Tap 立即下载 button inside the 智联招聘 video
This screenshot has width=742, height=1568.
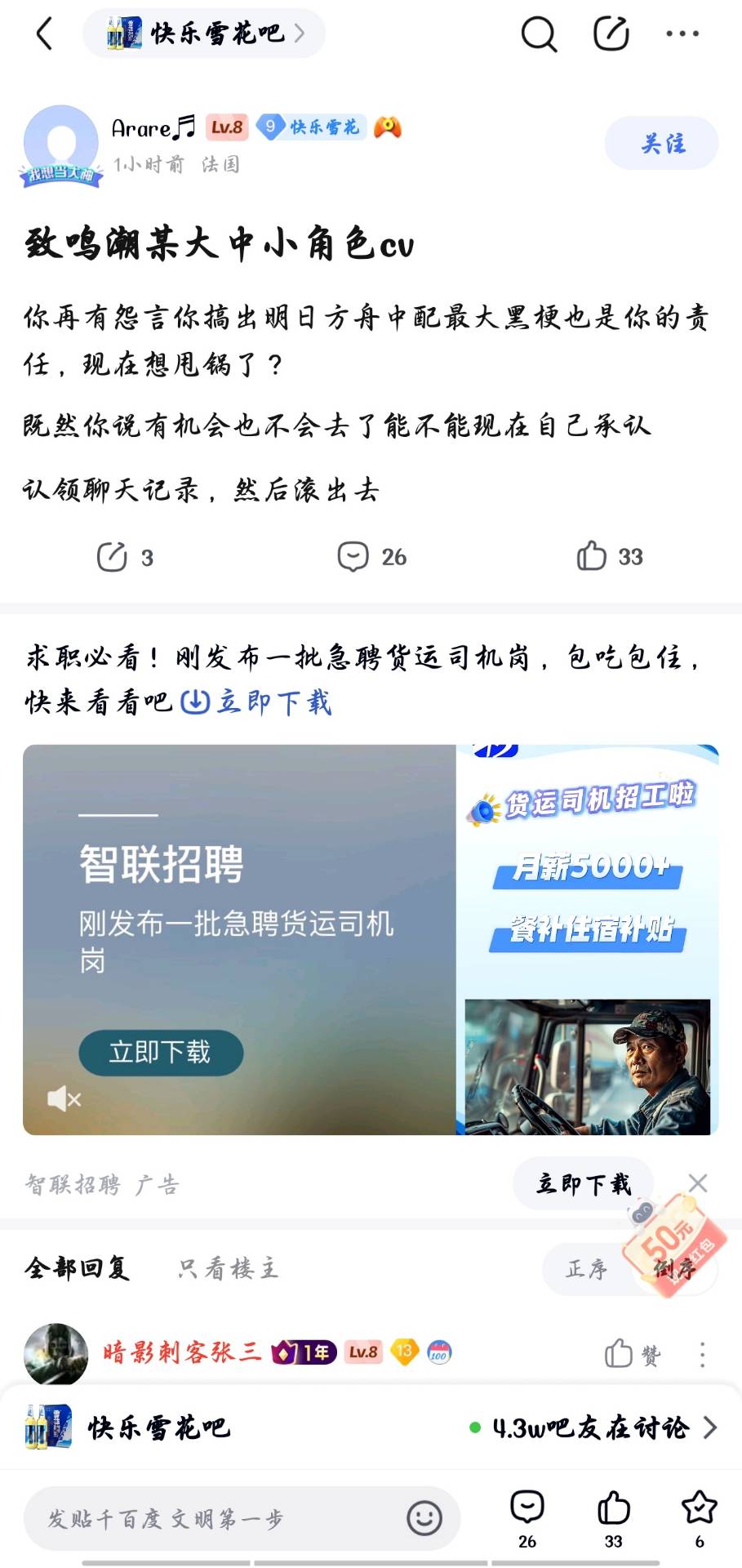point(161,1052)
